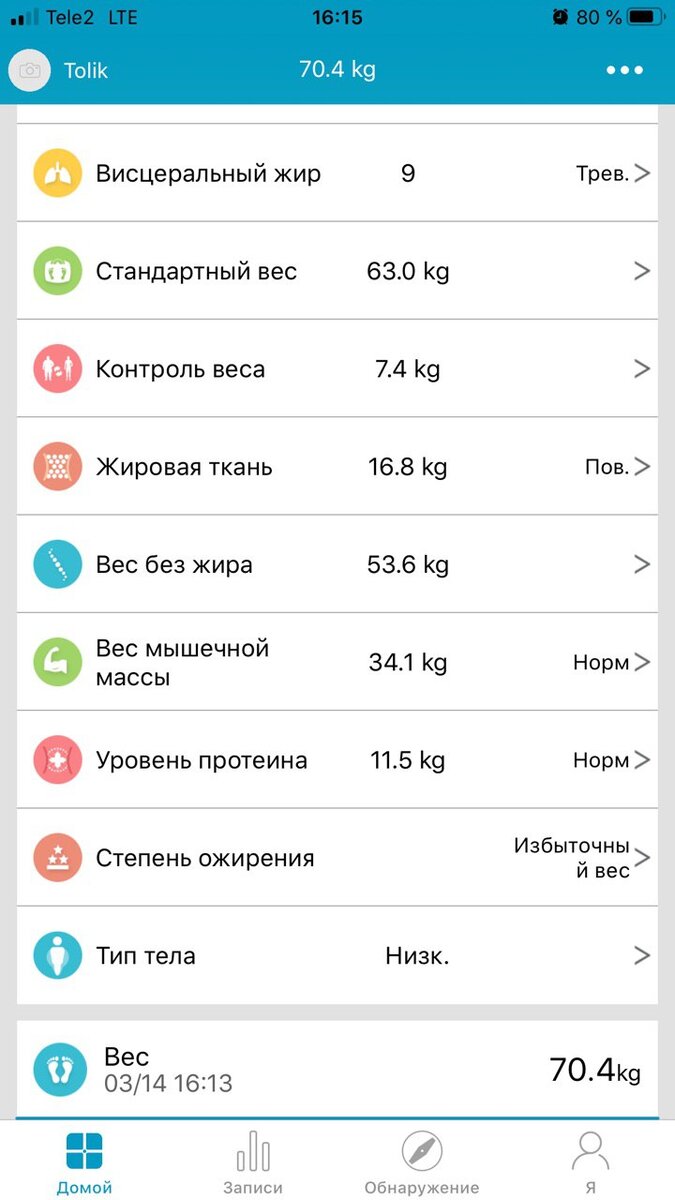Open Жировая ткань measurement

[337, 467]
